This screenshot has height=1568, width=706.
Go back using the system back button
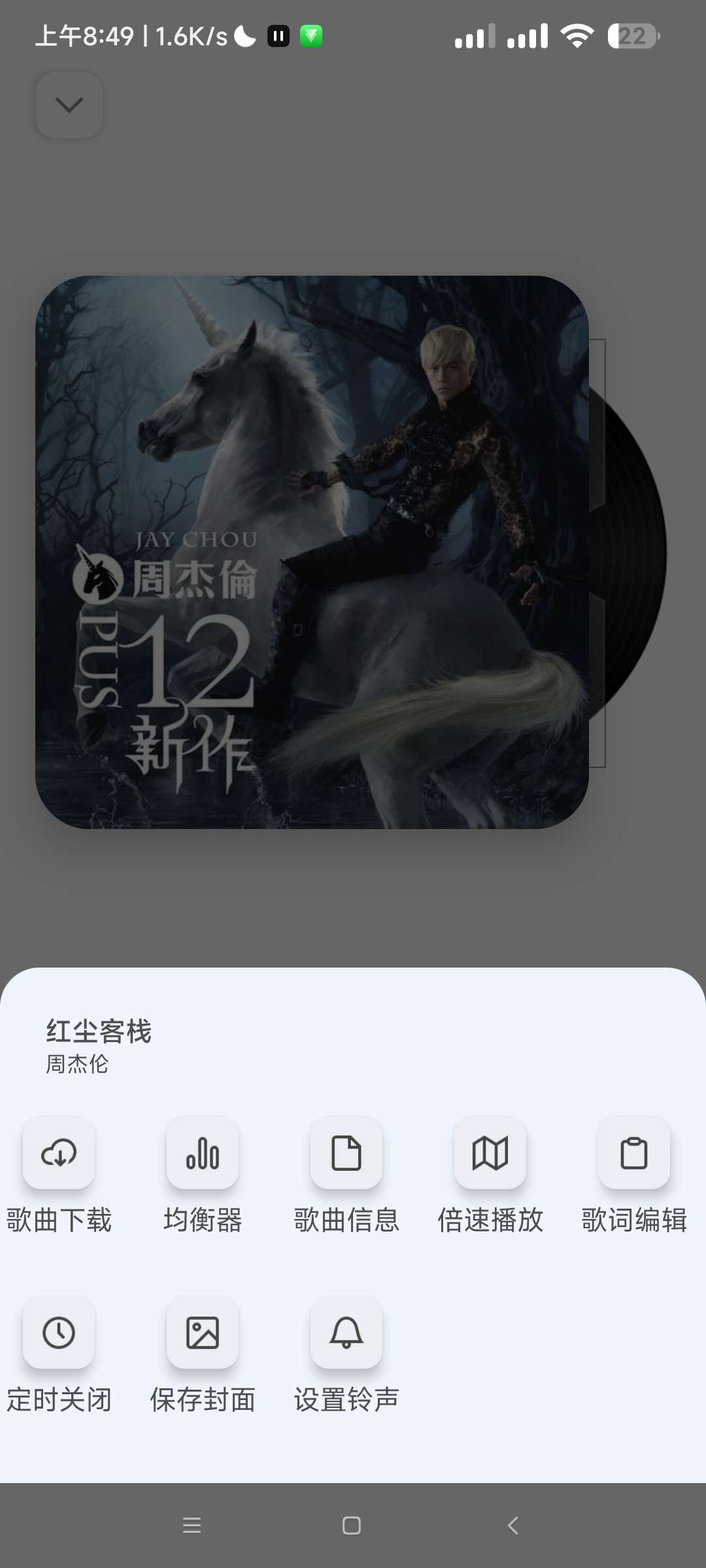[513, 1526]
